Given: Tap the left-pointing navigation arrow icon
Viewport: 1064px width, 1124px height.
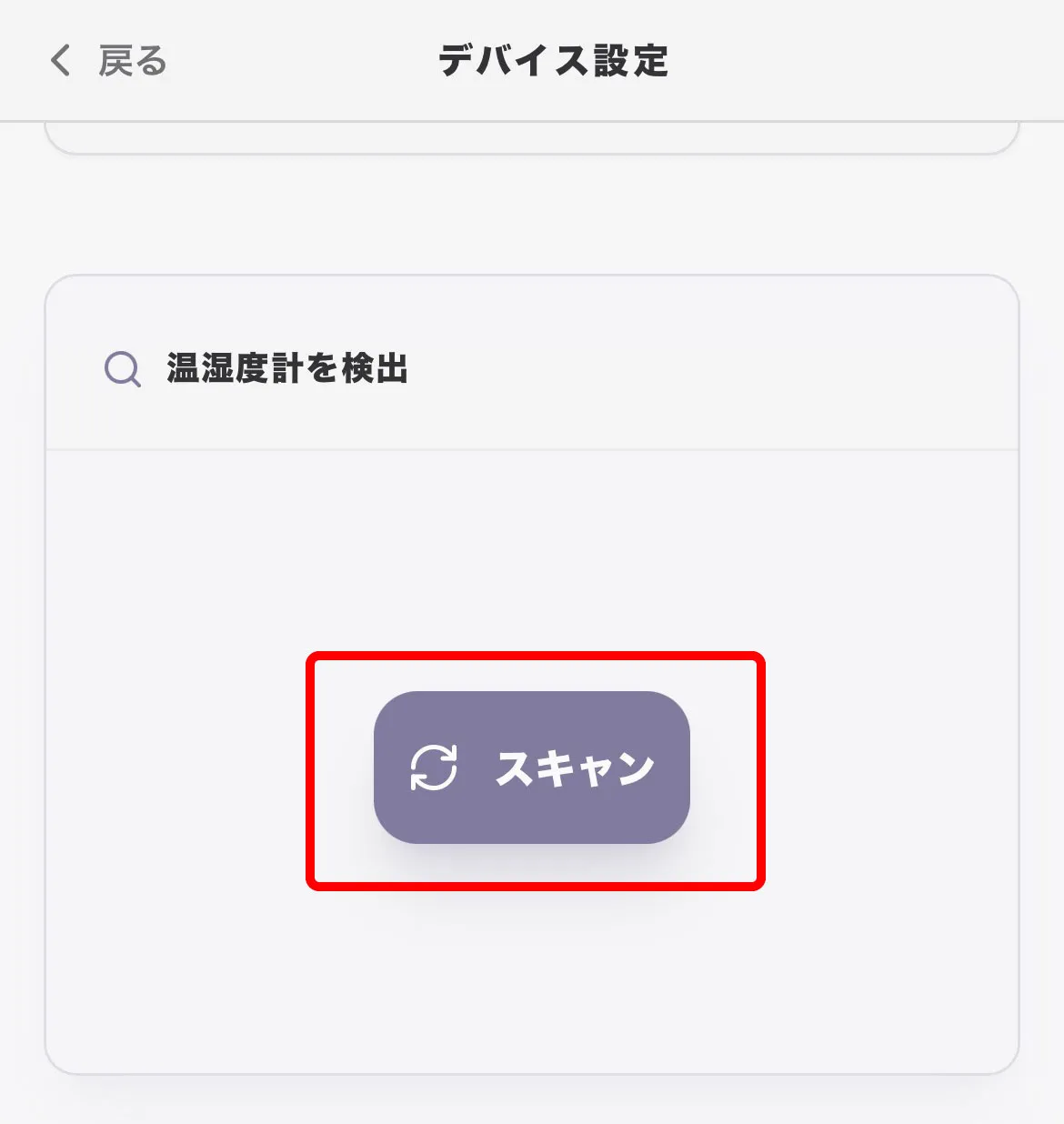Looking at the screenshot, I should [x=60, y=60].
